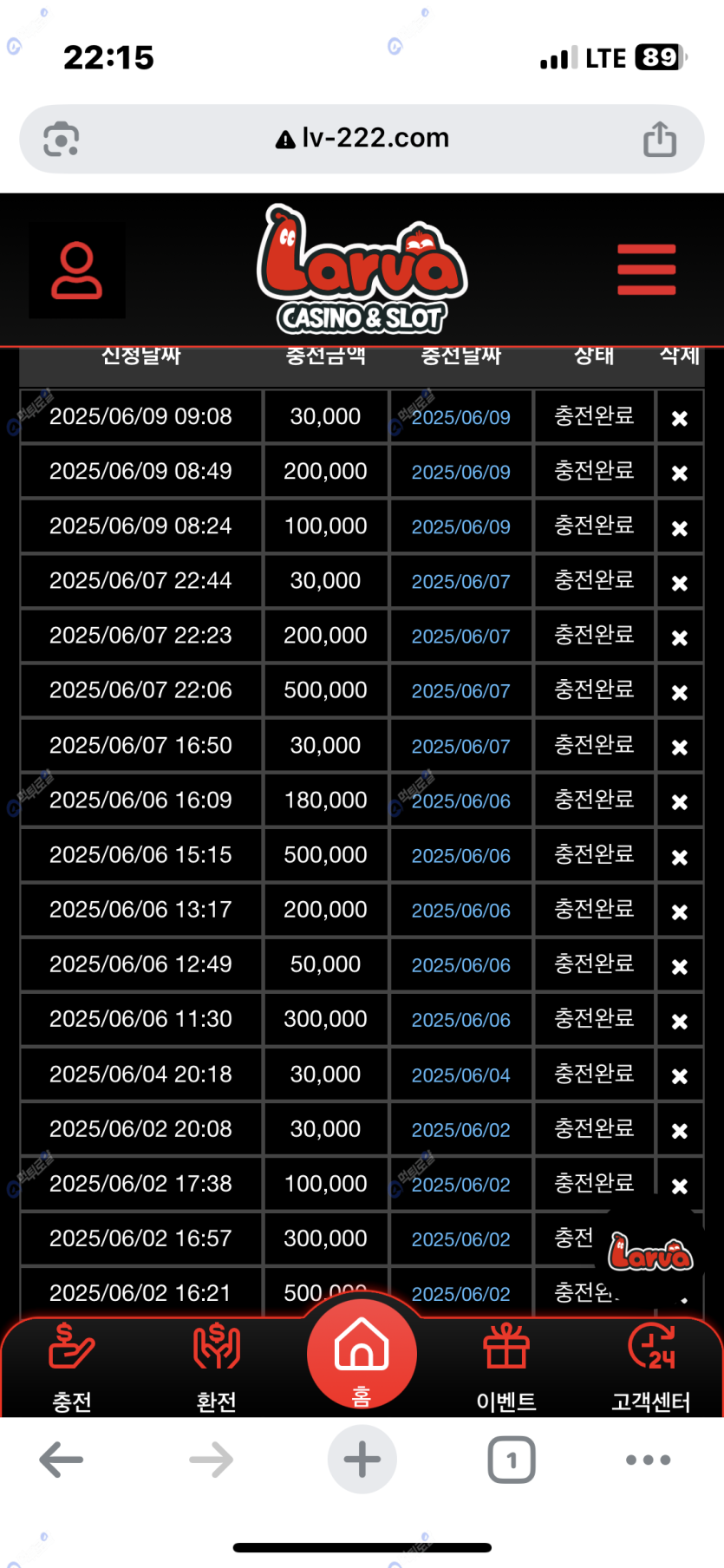Delete the 2025/06/09 09:08 deposit record
The width and height of the screenshot is (724, 1568).
coord(680,418)
